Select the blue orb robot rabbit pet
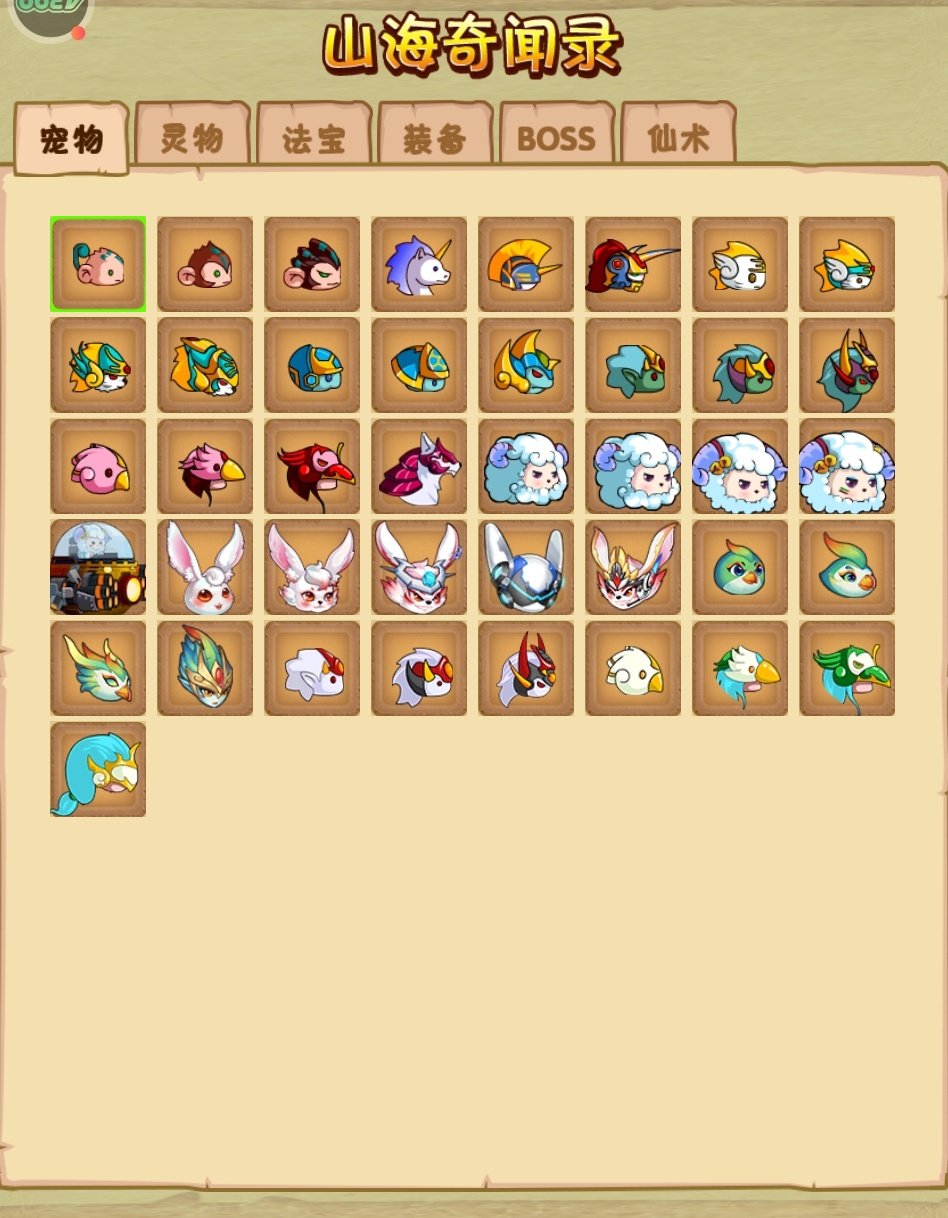This screenshot has height=1218, width=948. pyautogui.click(x=526, y=567)
